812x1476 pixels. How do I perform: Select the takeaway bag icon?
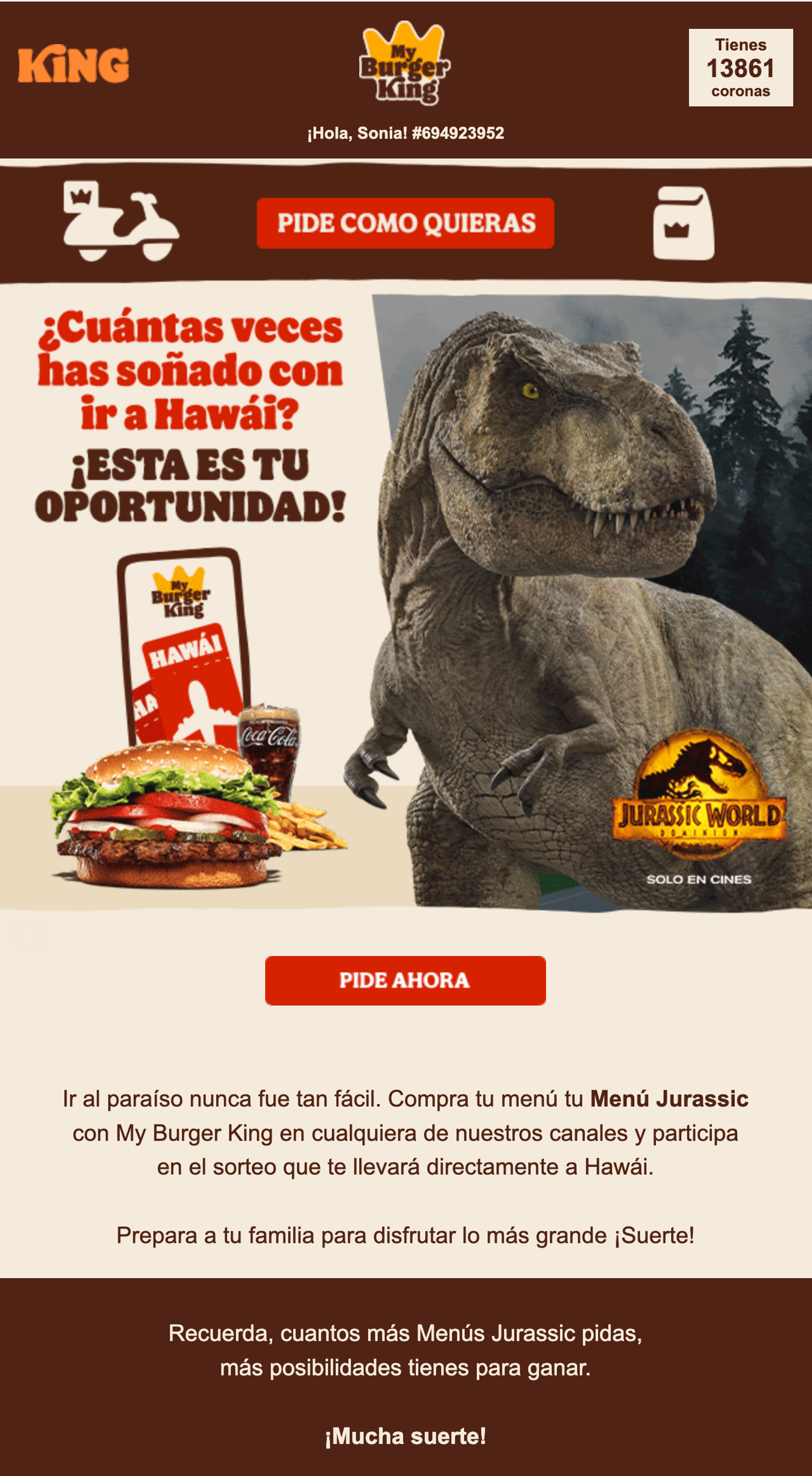point(683,223)
